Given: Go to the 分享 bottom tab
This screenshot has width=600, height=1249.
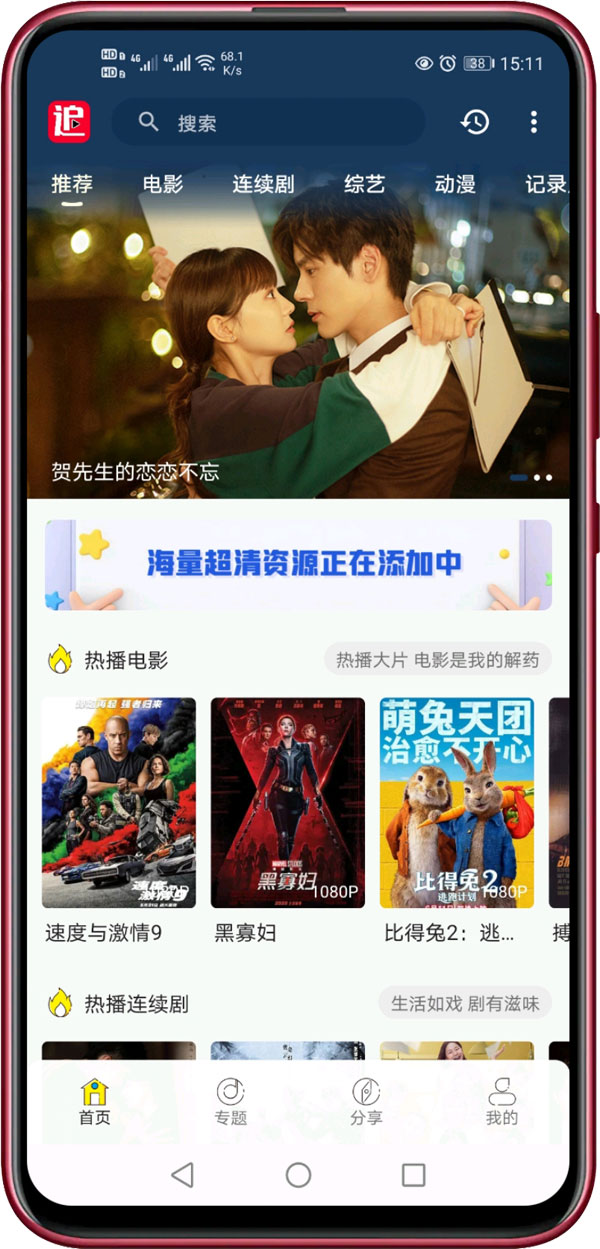Looking at the screenshot, I should pos(366,1102).
